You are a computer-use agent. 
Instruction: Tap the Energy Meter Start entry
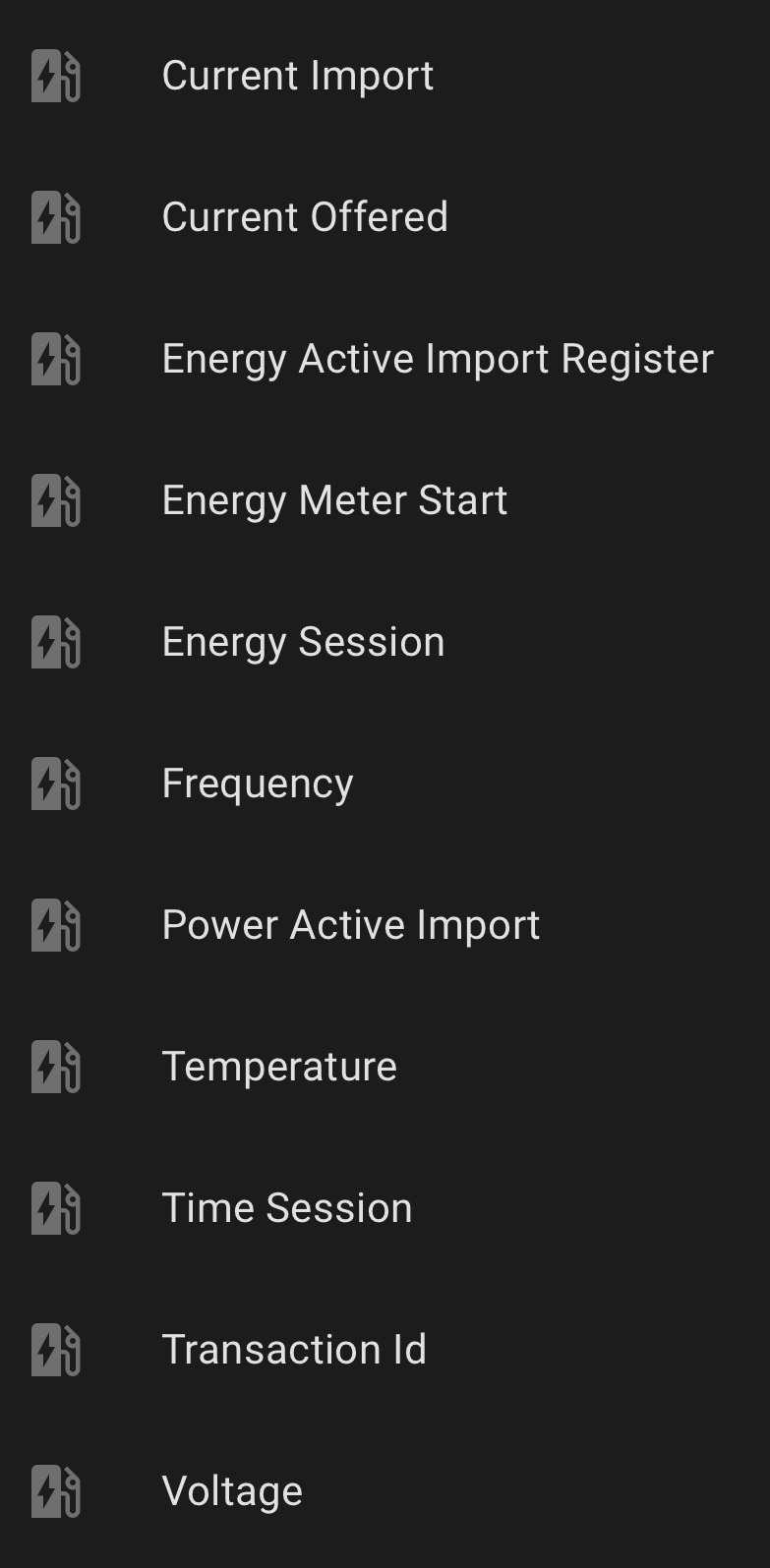click(334, 501)
